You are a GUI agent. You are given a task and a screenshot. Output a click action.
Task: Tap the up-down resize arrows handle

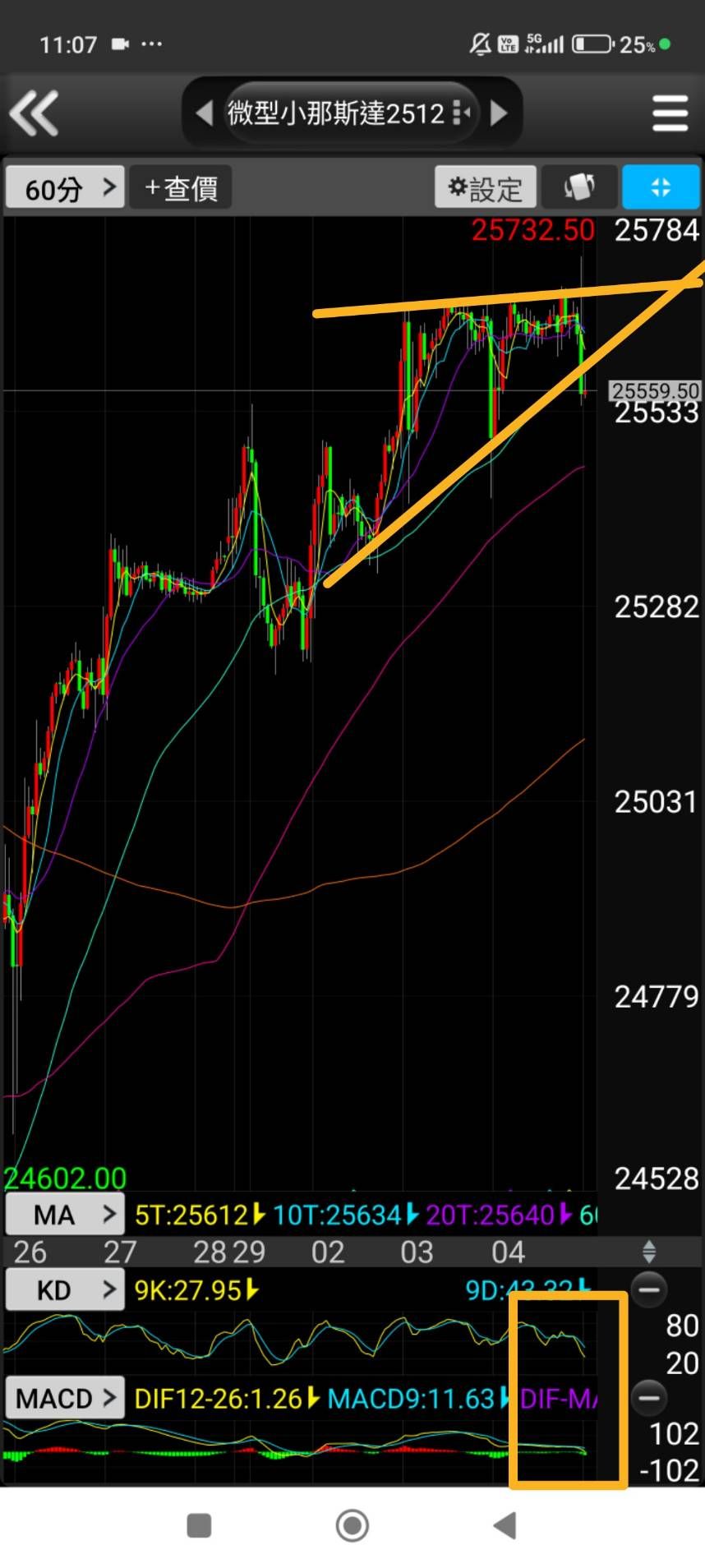(649, 1252)
